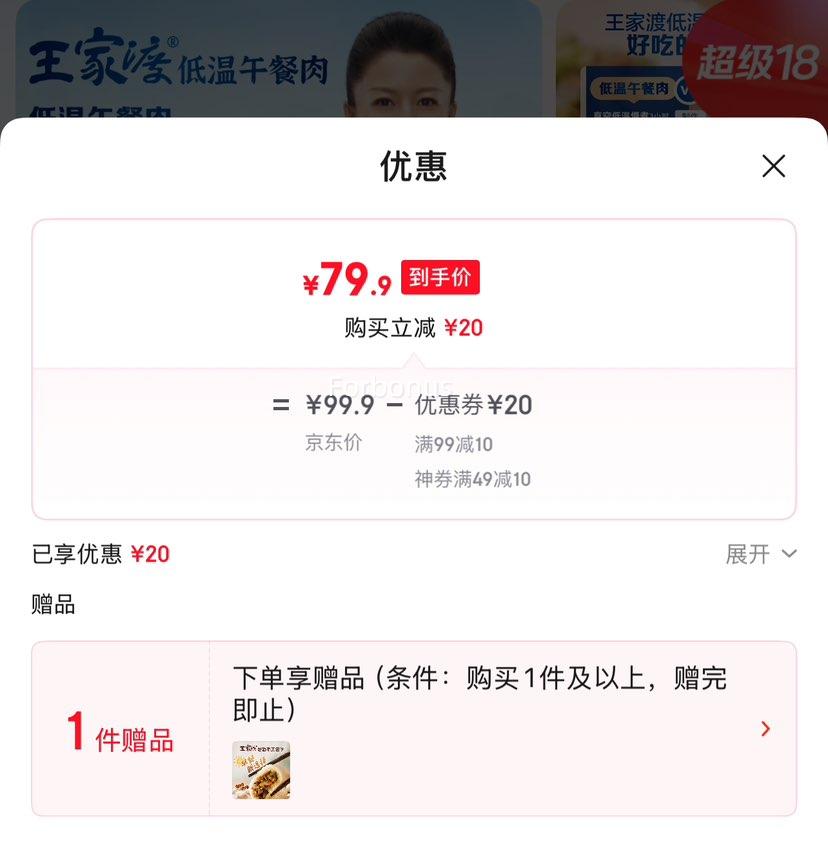Open the 到手价 price badge
This screenshot has height=841, width=828.
(x=439, y=277)
